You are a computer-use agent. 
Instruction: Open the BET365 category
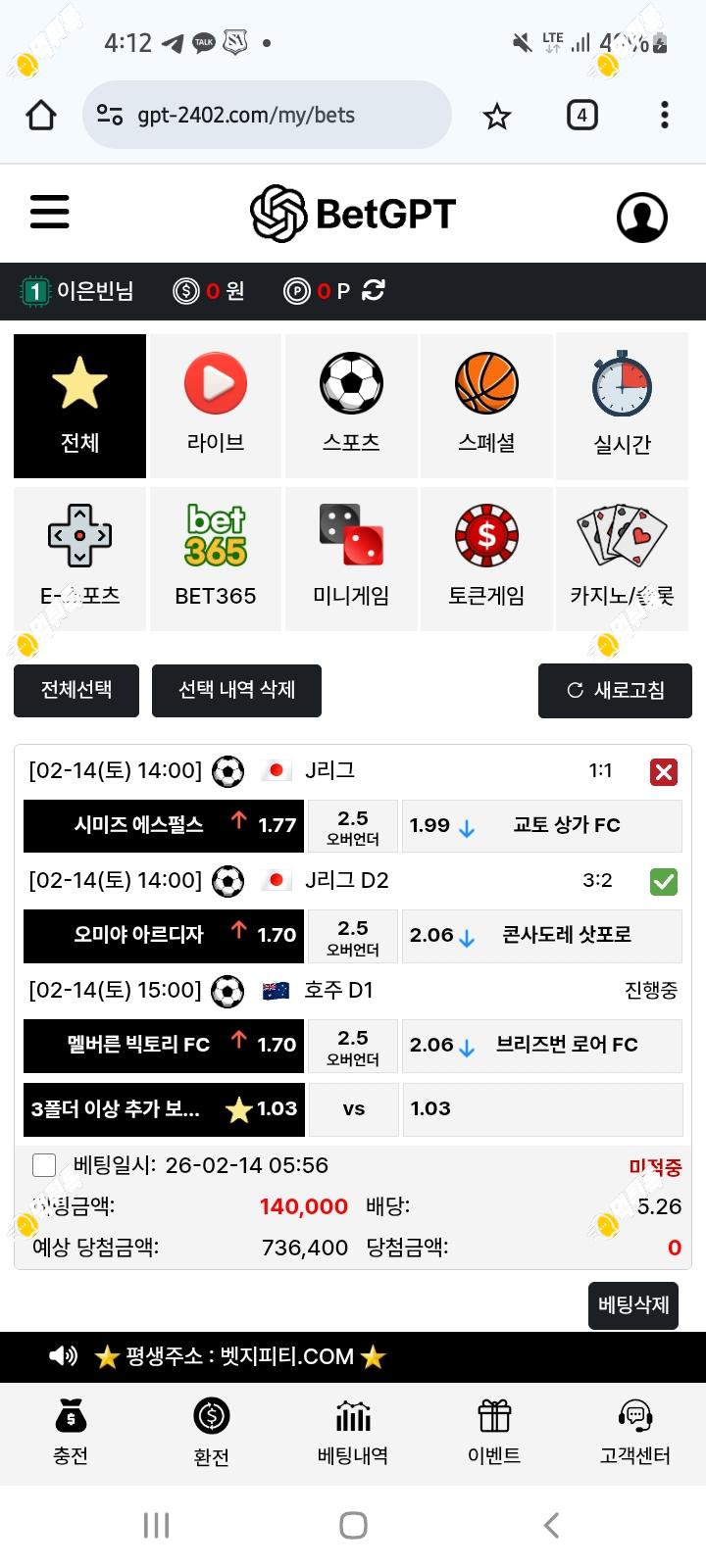point(216,559)
